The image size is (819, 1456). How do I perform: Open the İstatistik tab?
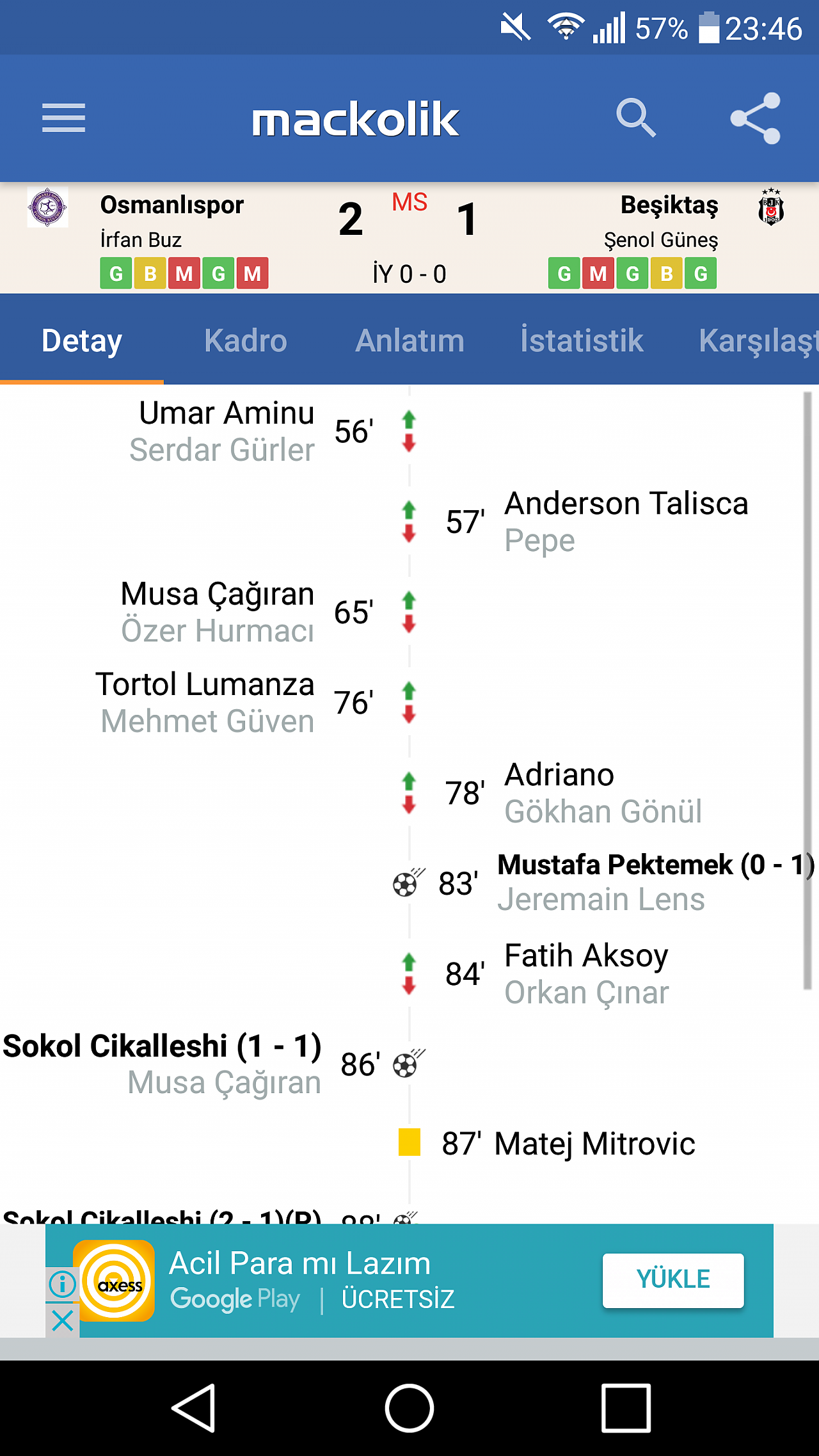(x=582, y=340)
